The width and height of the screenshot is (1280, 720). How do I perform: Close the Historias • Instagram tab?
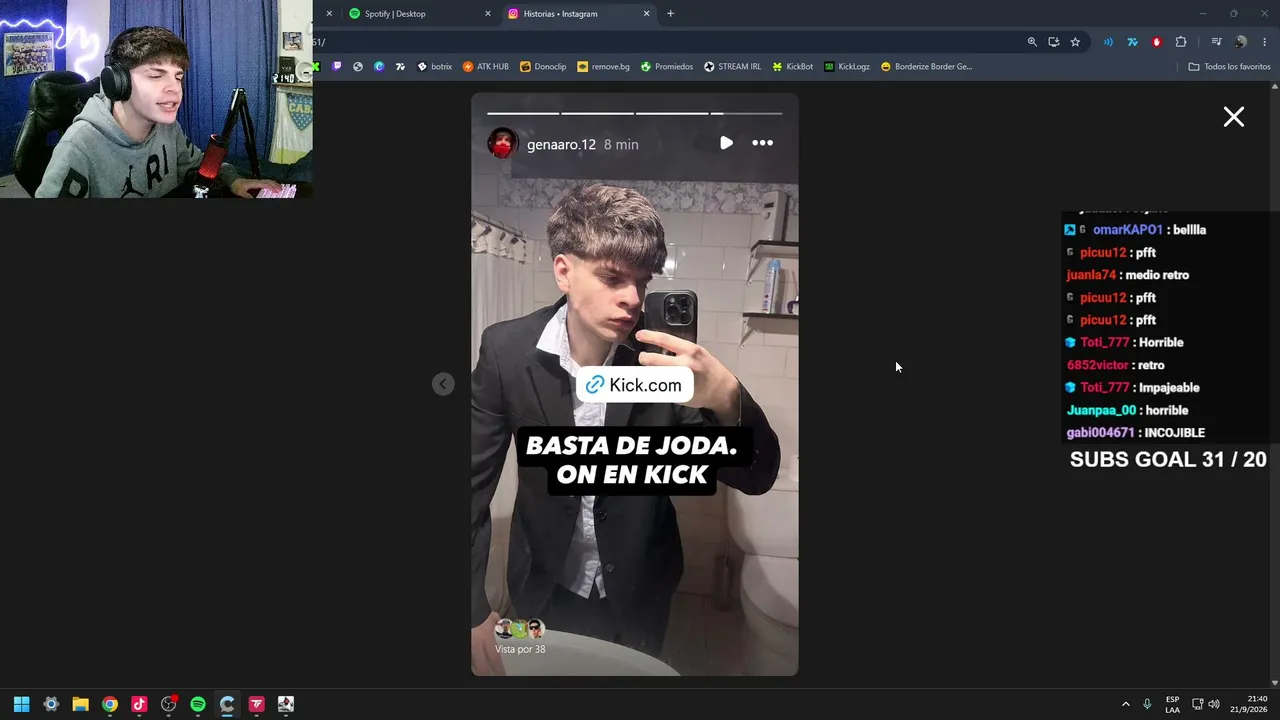pos(646,14)
